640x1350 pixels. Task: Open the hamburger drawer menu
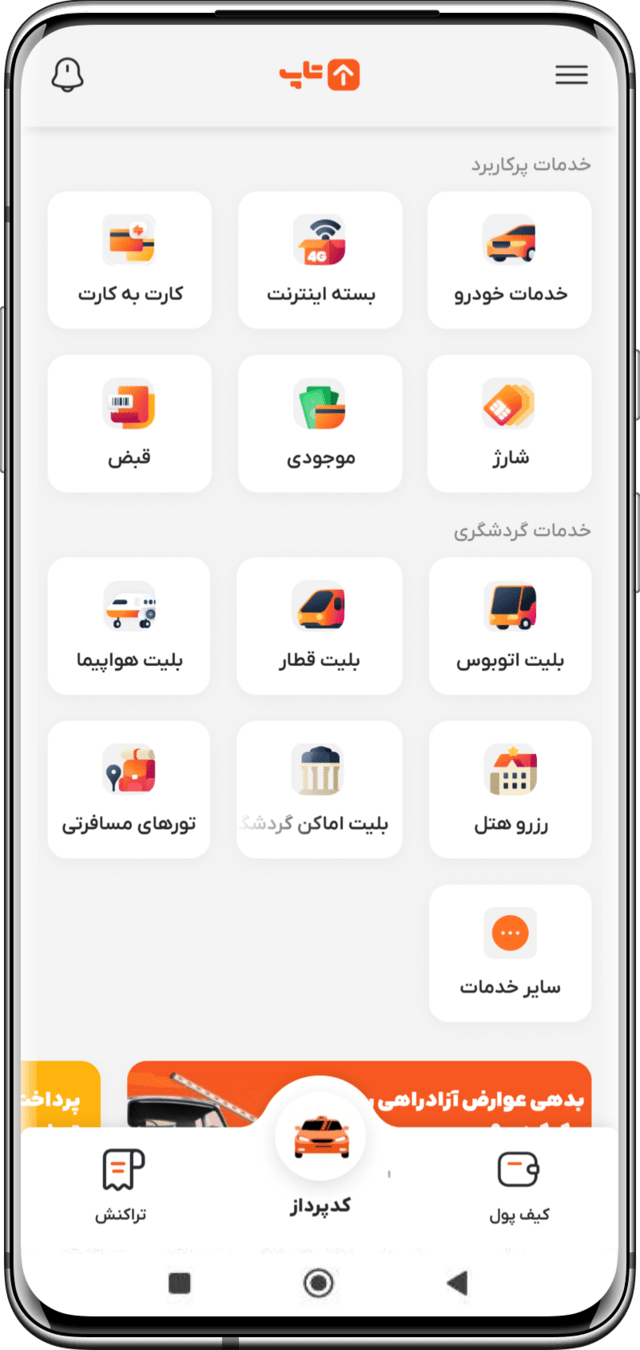point(571,75)
